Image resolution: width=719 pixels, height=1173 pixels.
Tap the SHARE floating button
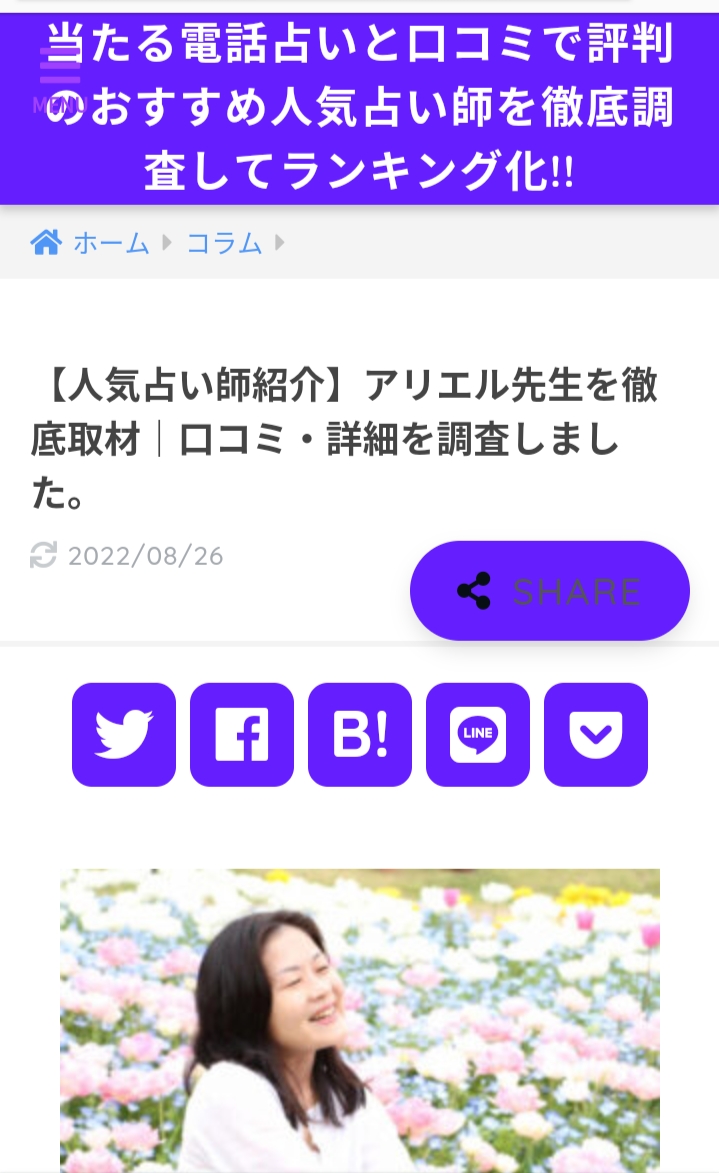click(549, 591)
